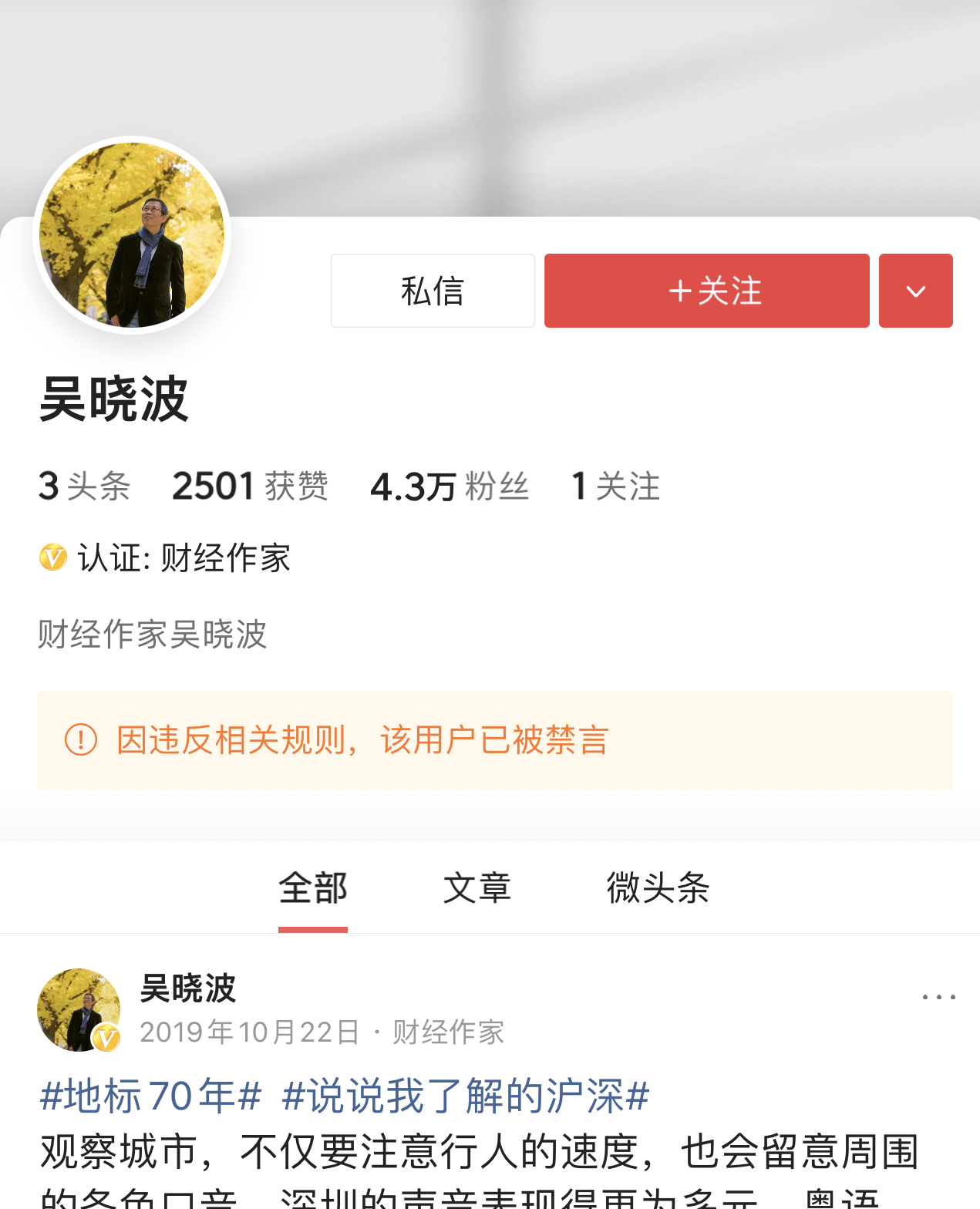Screen dimensions: 980x1209
Task: View the 1 关注 following list
Action: [x=615, y=487]
